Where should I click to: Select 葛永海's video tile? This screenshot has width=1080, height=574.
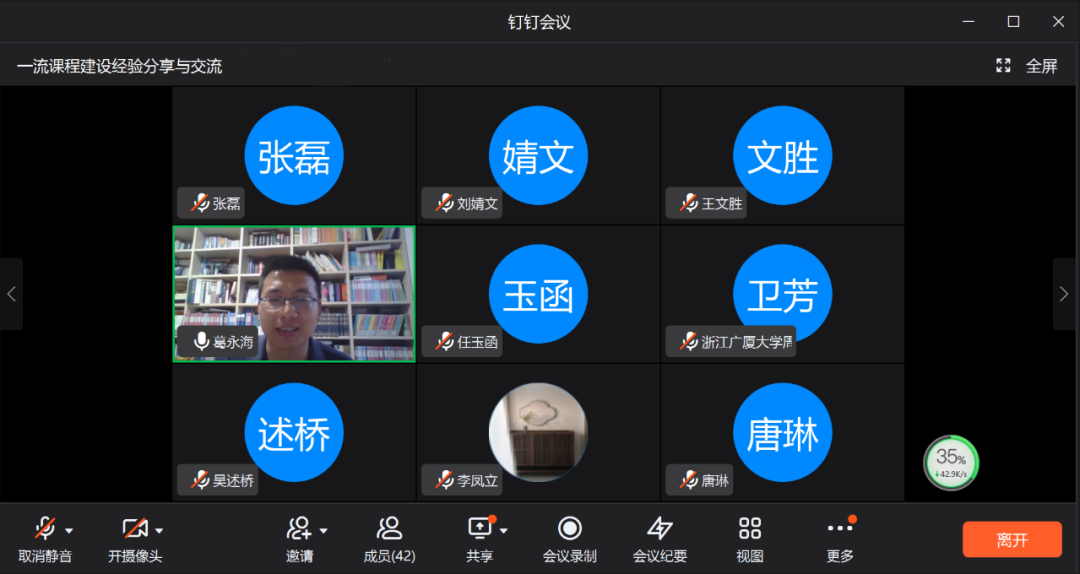click(294, 293)
